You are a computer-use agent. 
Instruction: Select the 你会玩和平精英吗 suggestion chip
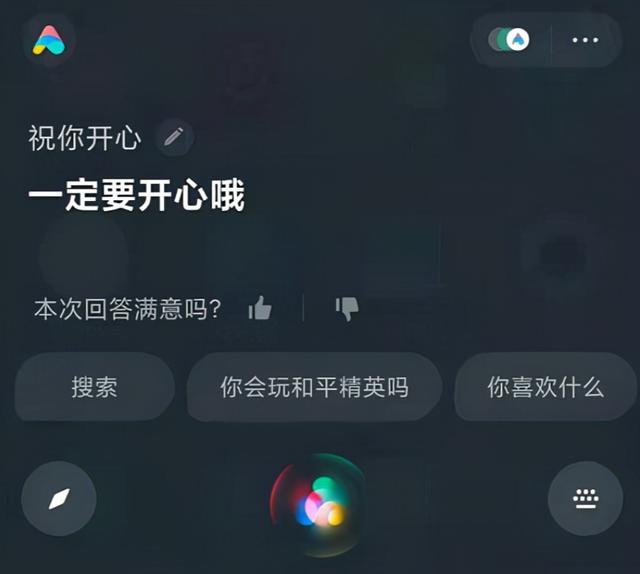(x=314, y=387)
